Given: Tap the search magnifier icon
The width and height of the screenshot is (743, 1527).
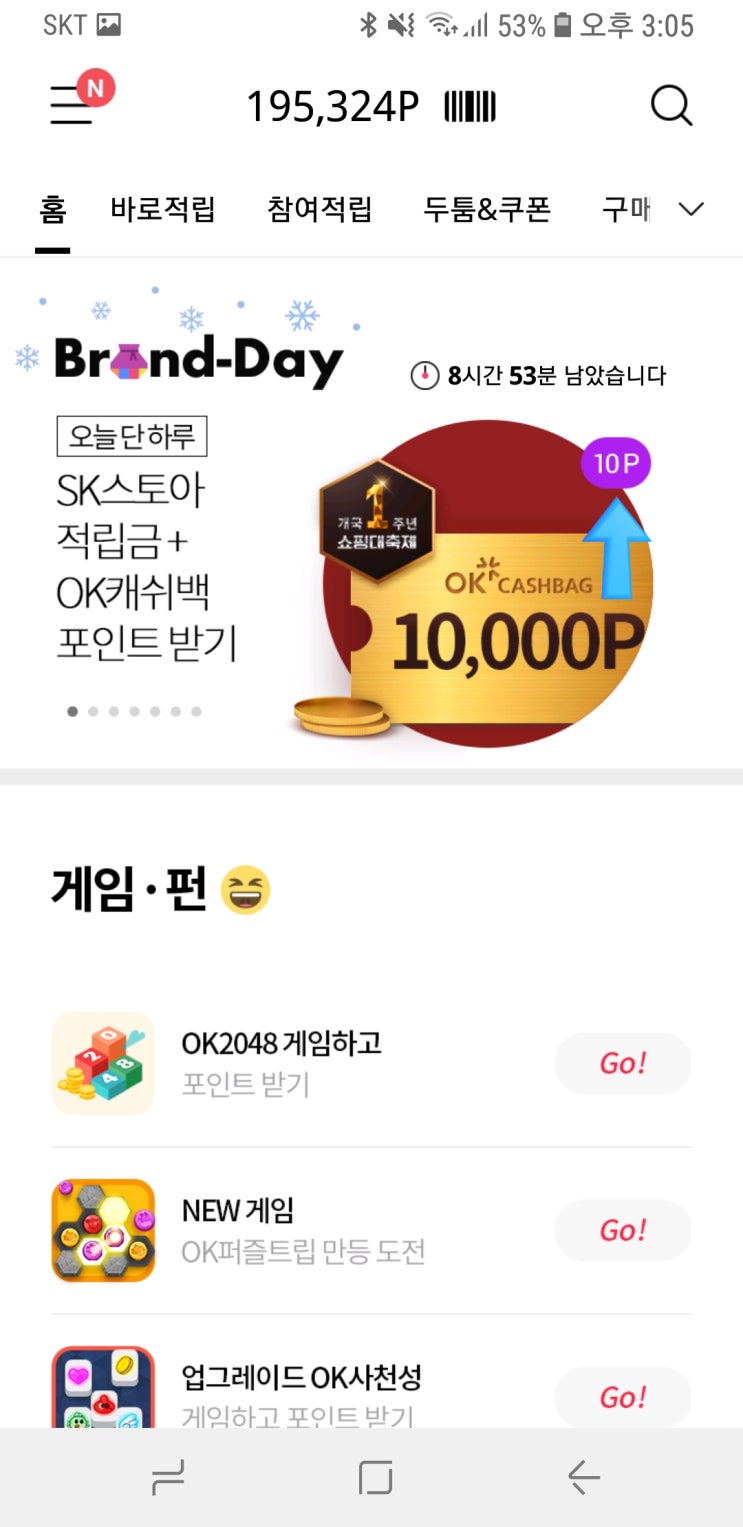Looking at the screenshot, I should pos(671,103).
